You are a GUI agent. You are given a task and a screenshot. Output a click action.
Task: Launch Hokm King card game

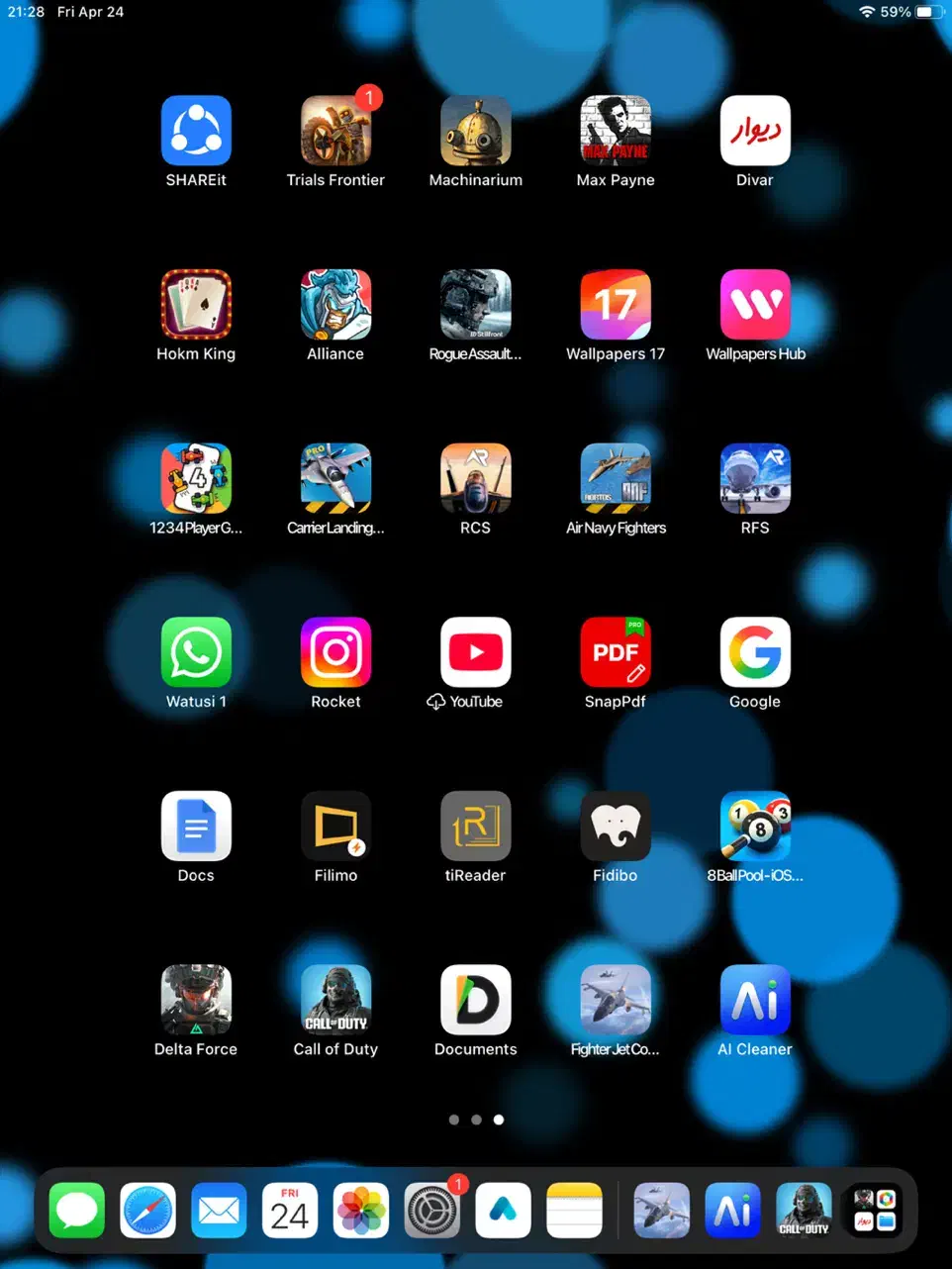[x=196, y=304]
